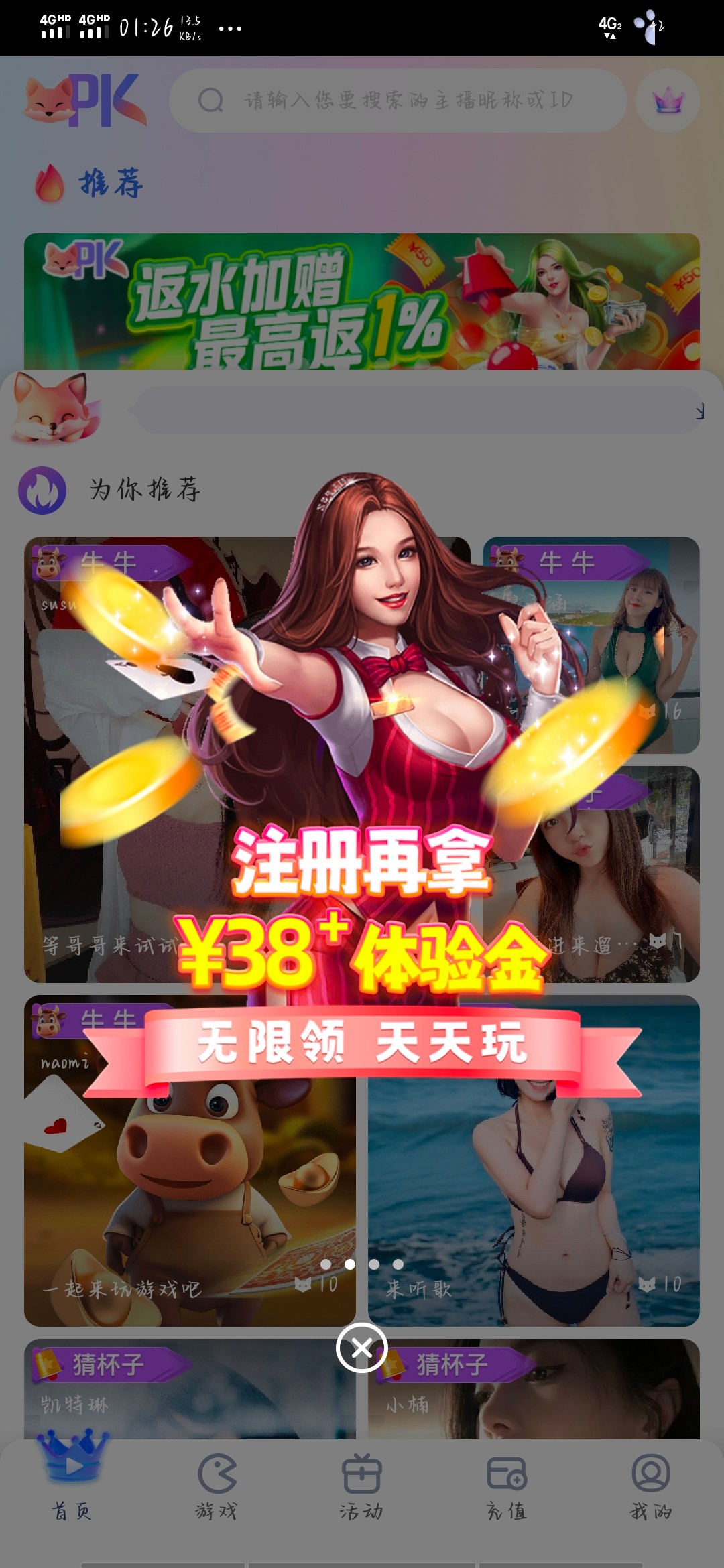Image resolution: width=724 pixels, height=1568 pixels.
Task: Open the 来听歌 live stream card
Action: tap(534, 1161)
